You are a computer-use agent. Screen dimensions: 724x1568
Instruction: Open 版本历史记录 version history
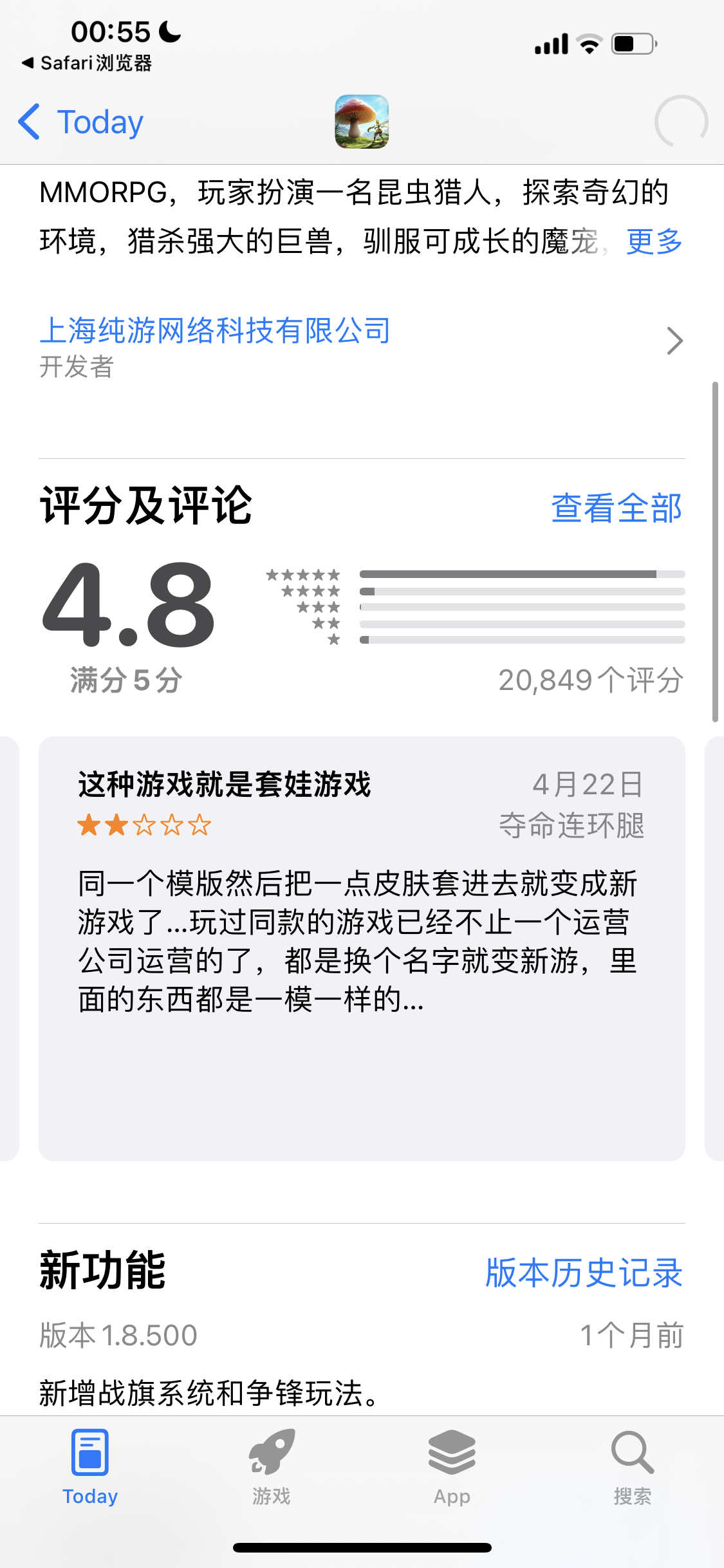(584, 1273)
